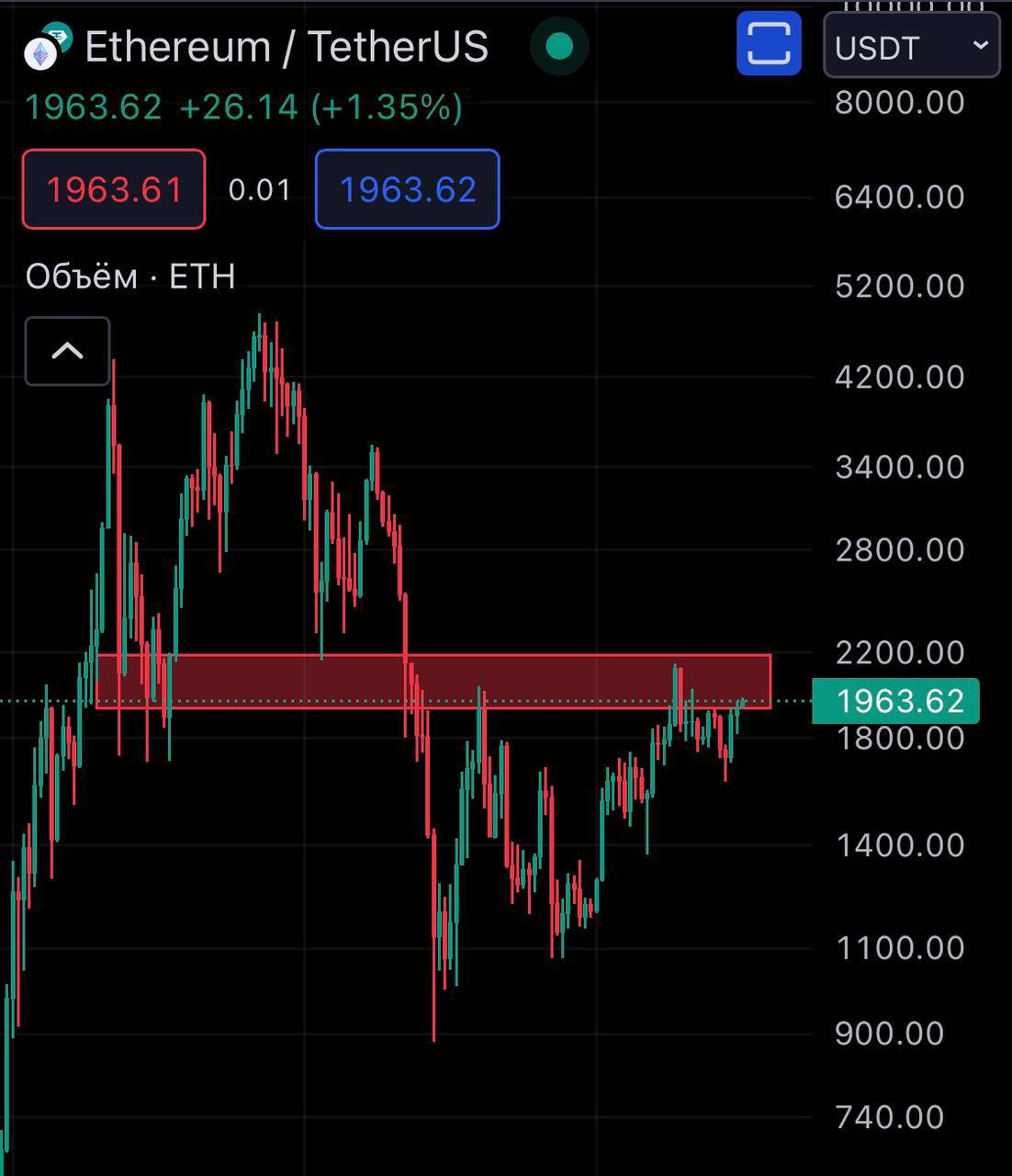1012x1176 pixels.
Task: Collapse the indicator legend chevron
Action: click(67, 351)
